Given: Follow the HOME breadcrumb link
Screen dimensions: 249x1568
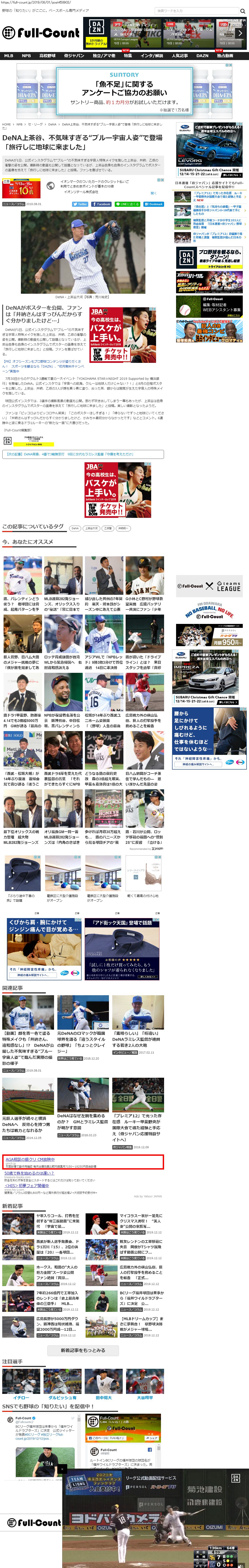Looking at the screenshot, I should pyautogui.click(x=6, y=124).
